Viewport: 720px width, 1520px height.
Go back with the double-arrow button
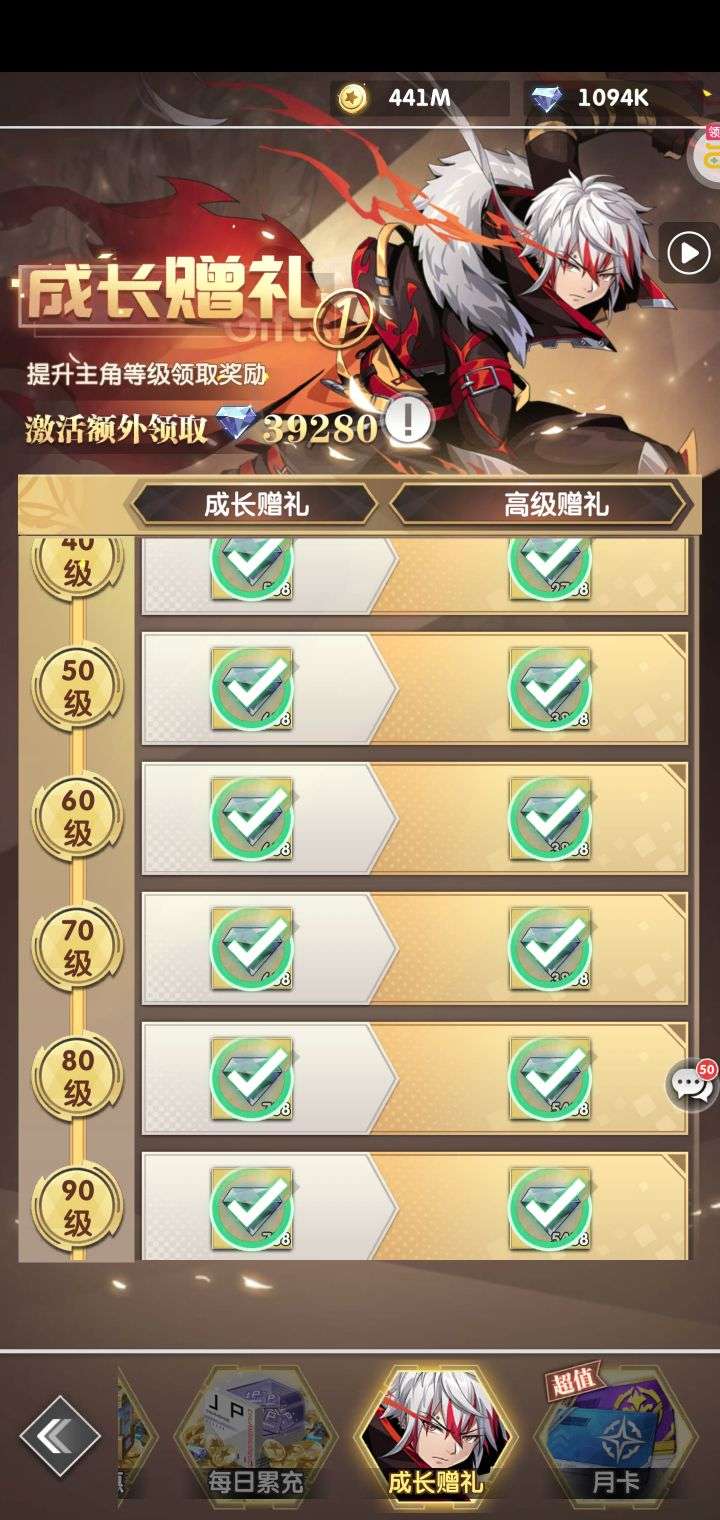[x=60, y=1436]
